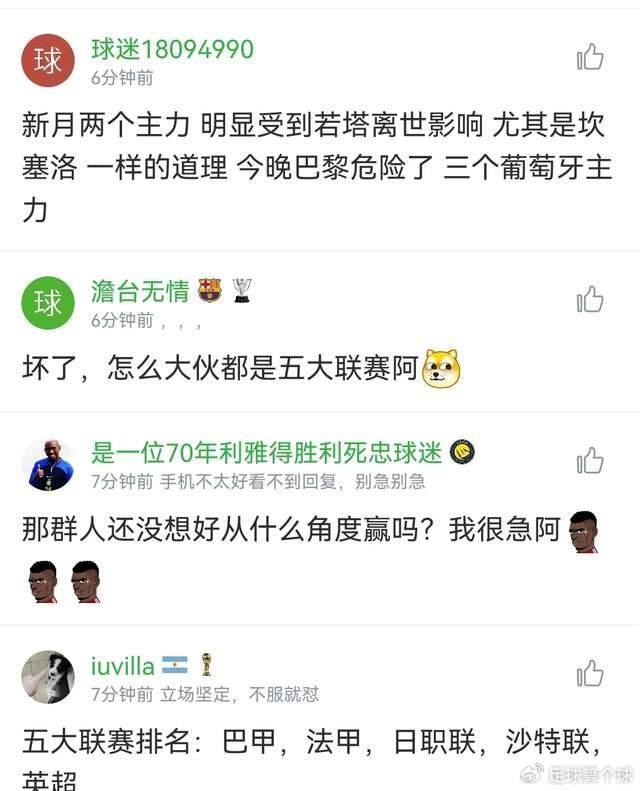Like the comment from the 70年利雅得胜利 fan

click(590, 461)
